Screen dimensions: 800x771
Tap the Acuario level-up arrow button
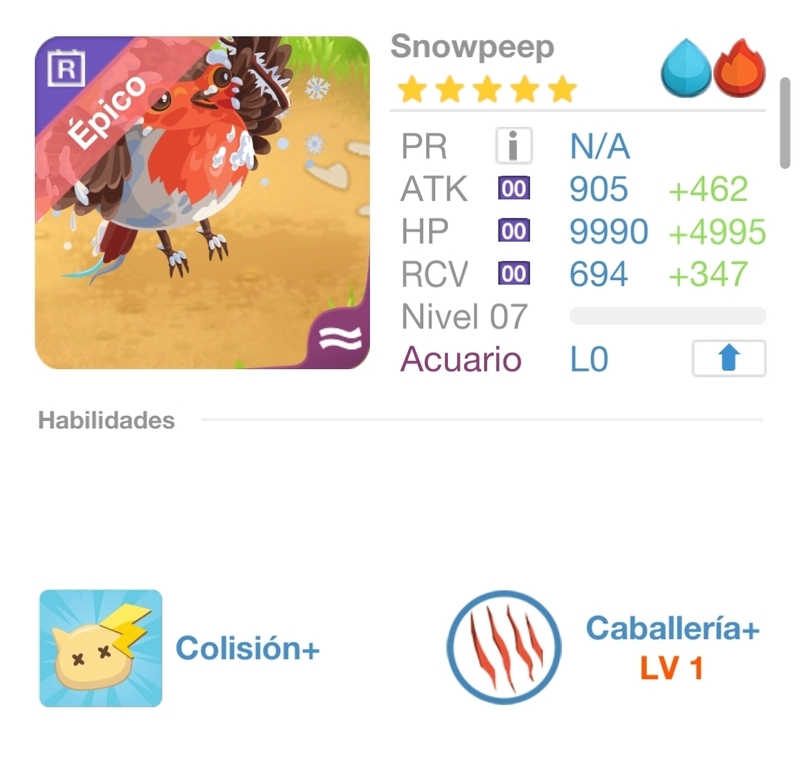728,358
